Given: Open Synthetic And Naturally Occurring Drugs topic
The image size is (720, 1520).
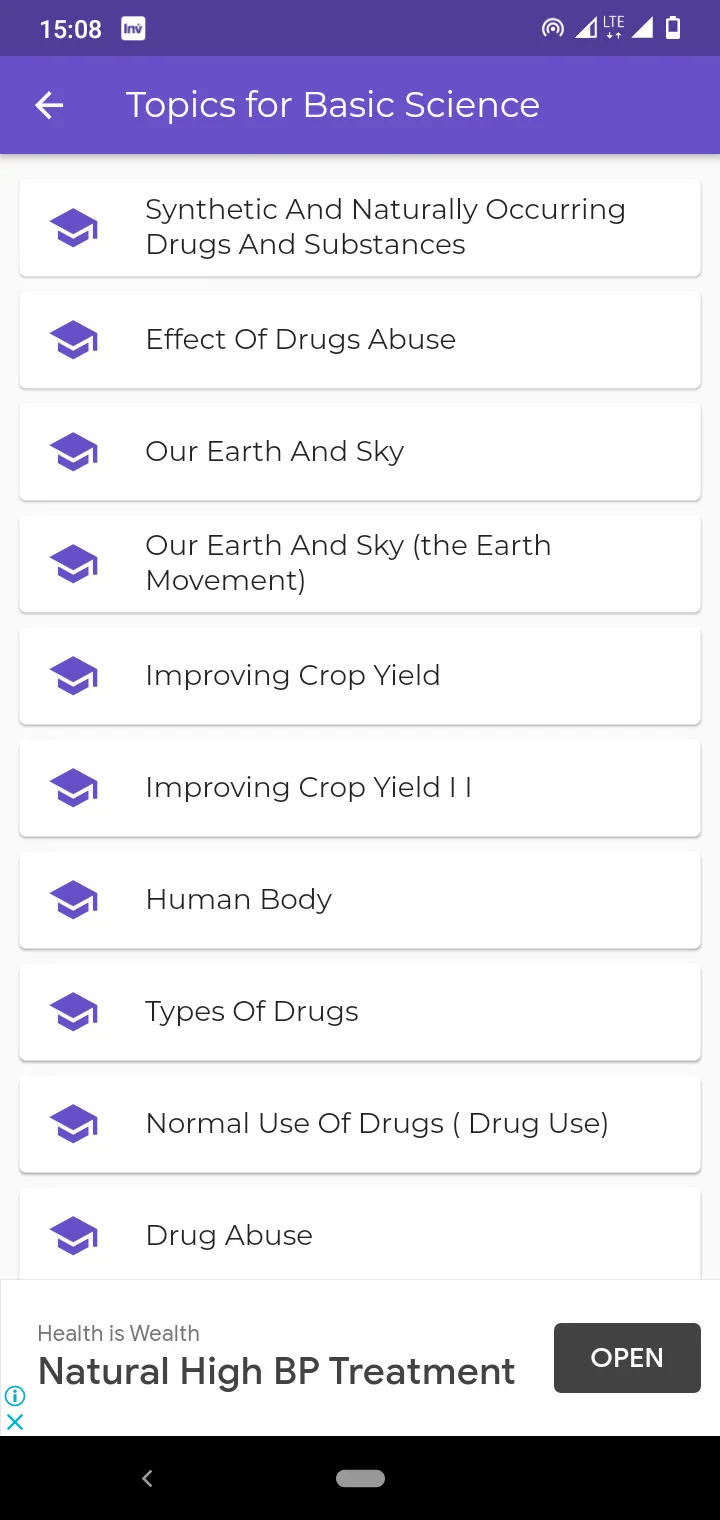Looking at the screenshot, I should pos(360,227).
